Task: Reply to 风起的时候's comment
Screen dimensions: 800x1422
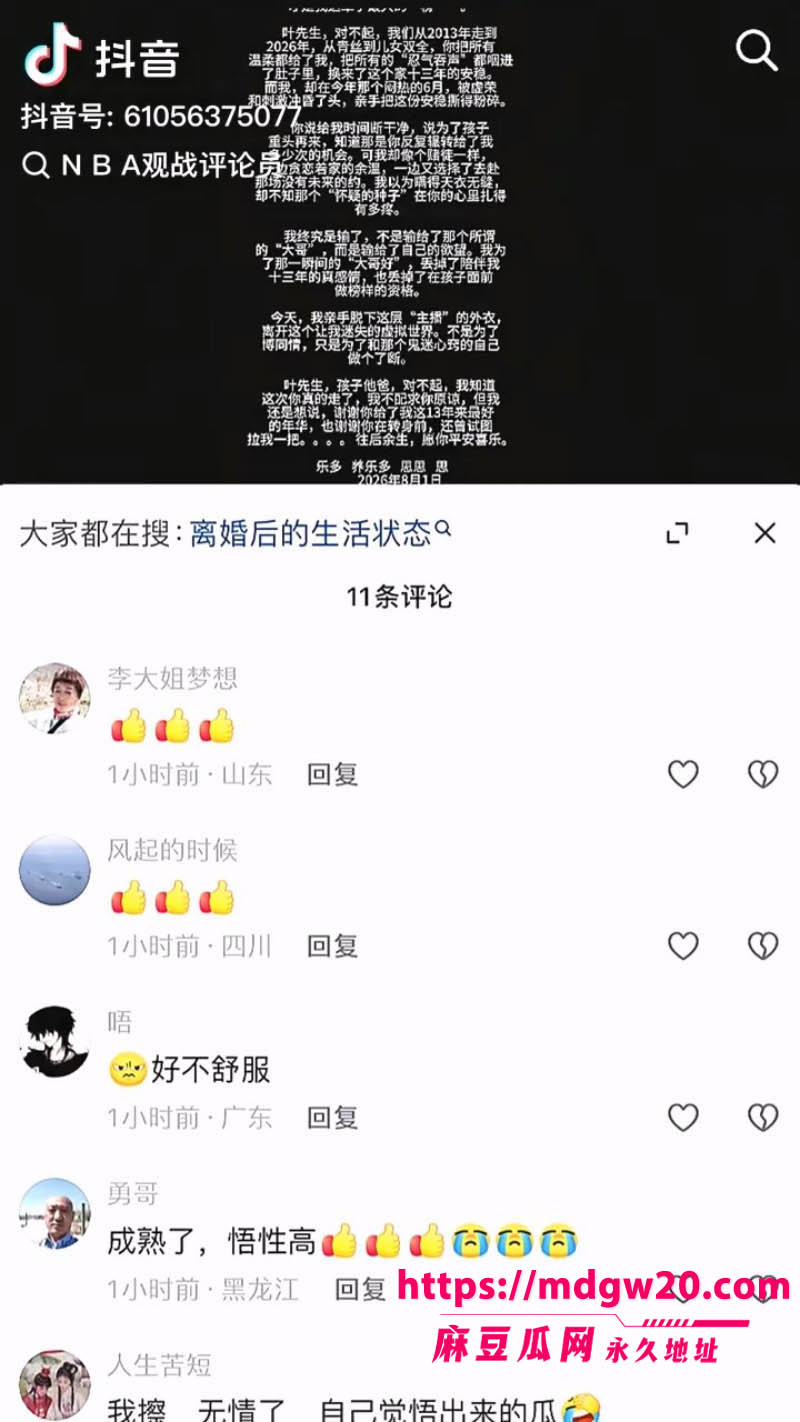Action: (x=332, y=946)
